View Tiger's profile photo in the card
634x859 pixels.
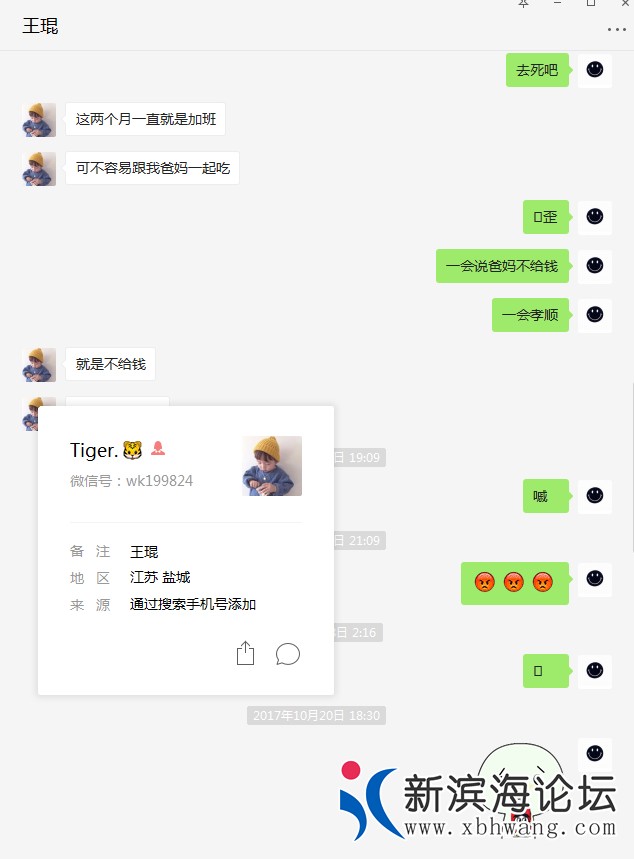272,466
